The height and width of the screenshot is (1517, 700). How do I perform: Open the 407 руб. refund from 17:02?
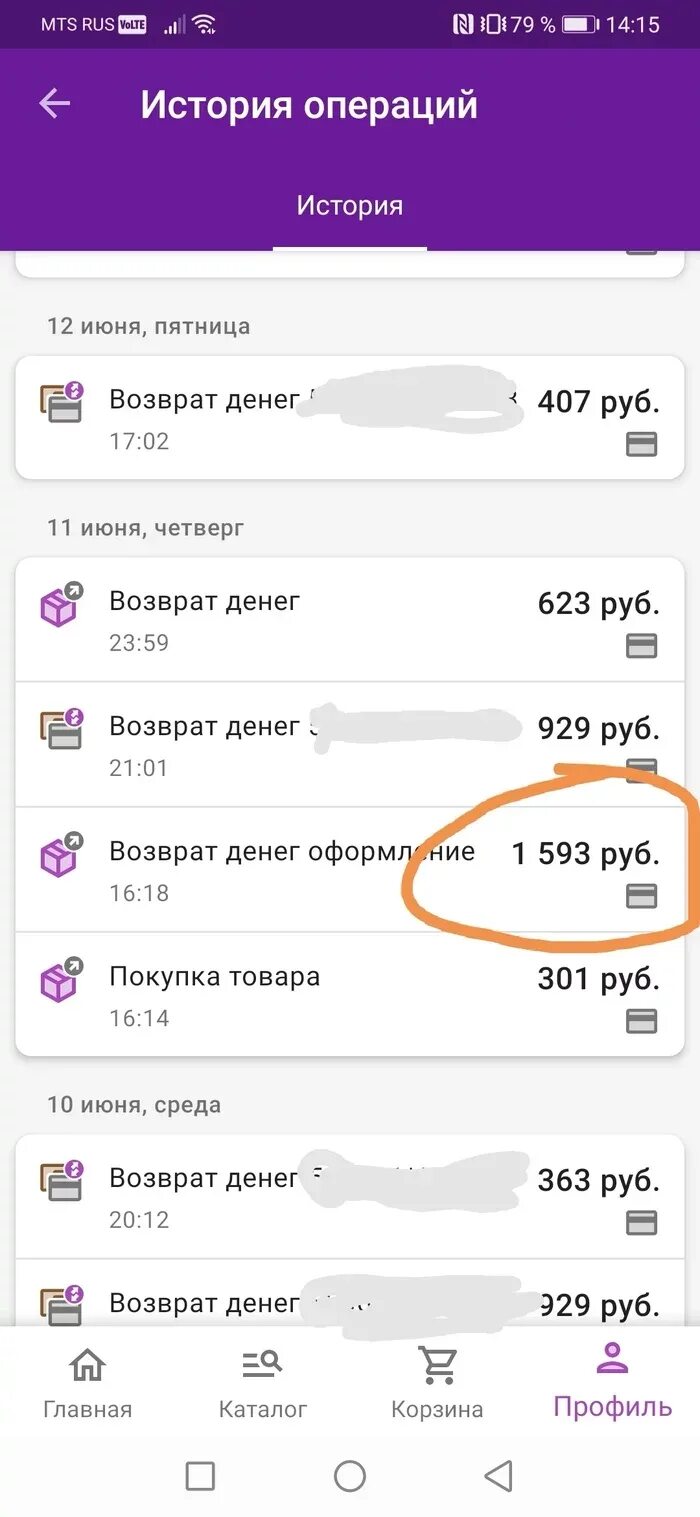tap(350, 418)
